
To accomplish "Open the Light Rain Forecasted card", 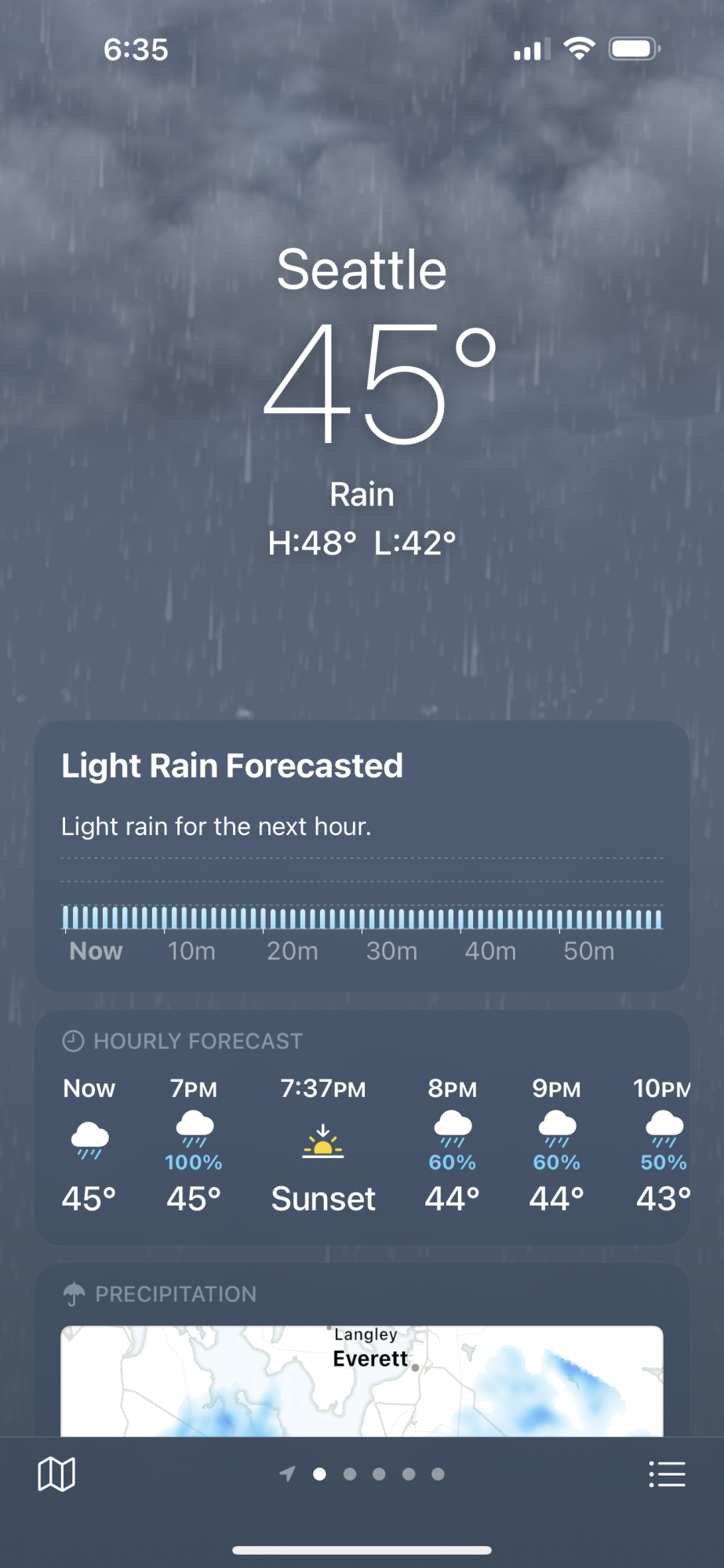I will pyautogui.click(x=362, y=856).
